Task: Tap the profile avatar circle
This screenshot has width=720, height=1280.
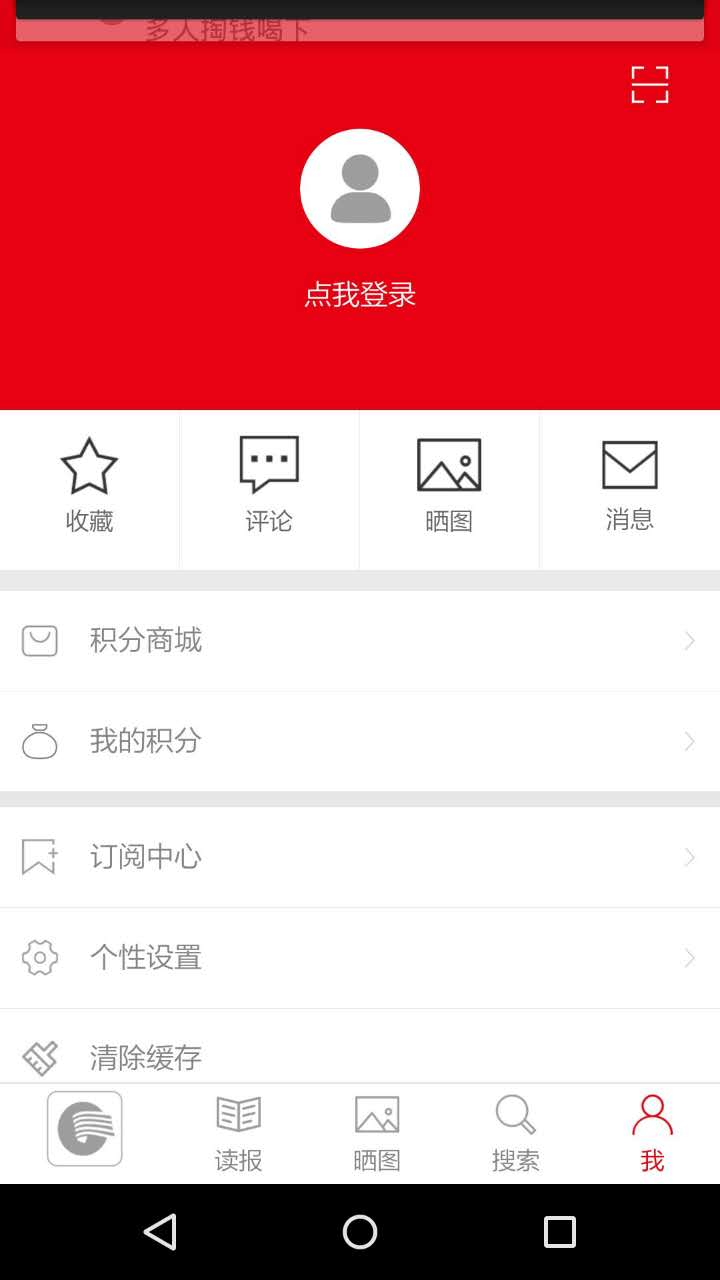Action: pyautogui.click(x=360, y=188)
